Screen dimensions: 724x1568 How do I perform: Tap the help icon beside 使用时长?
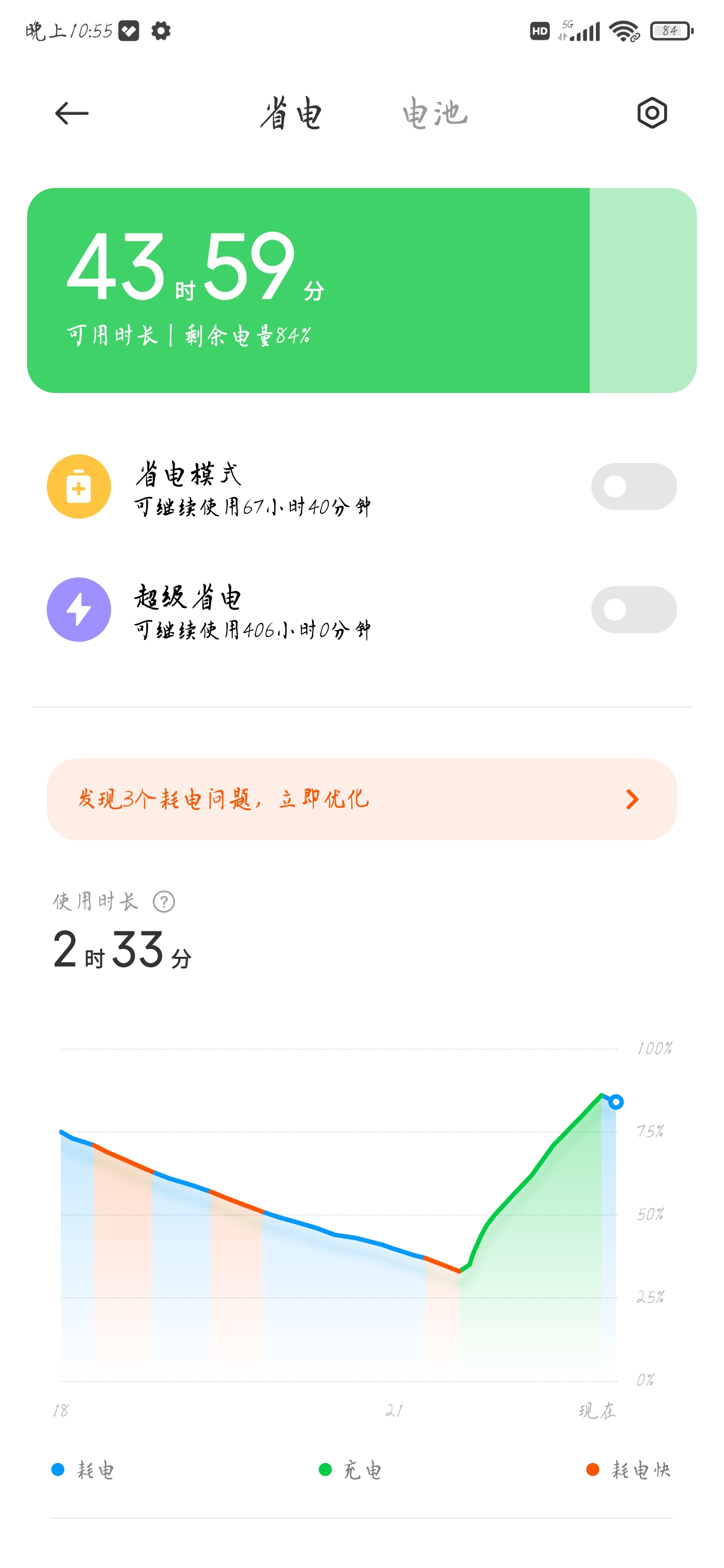pos(164,902)
